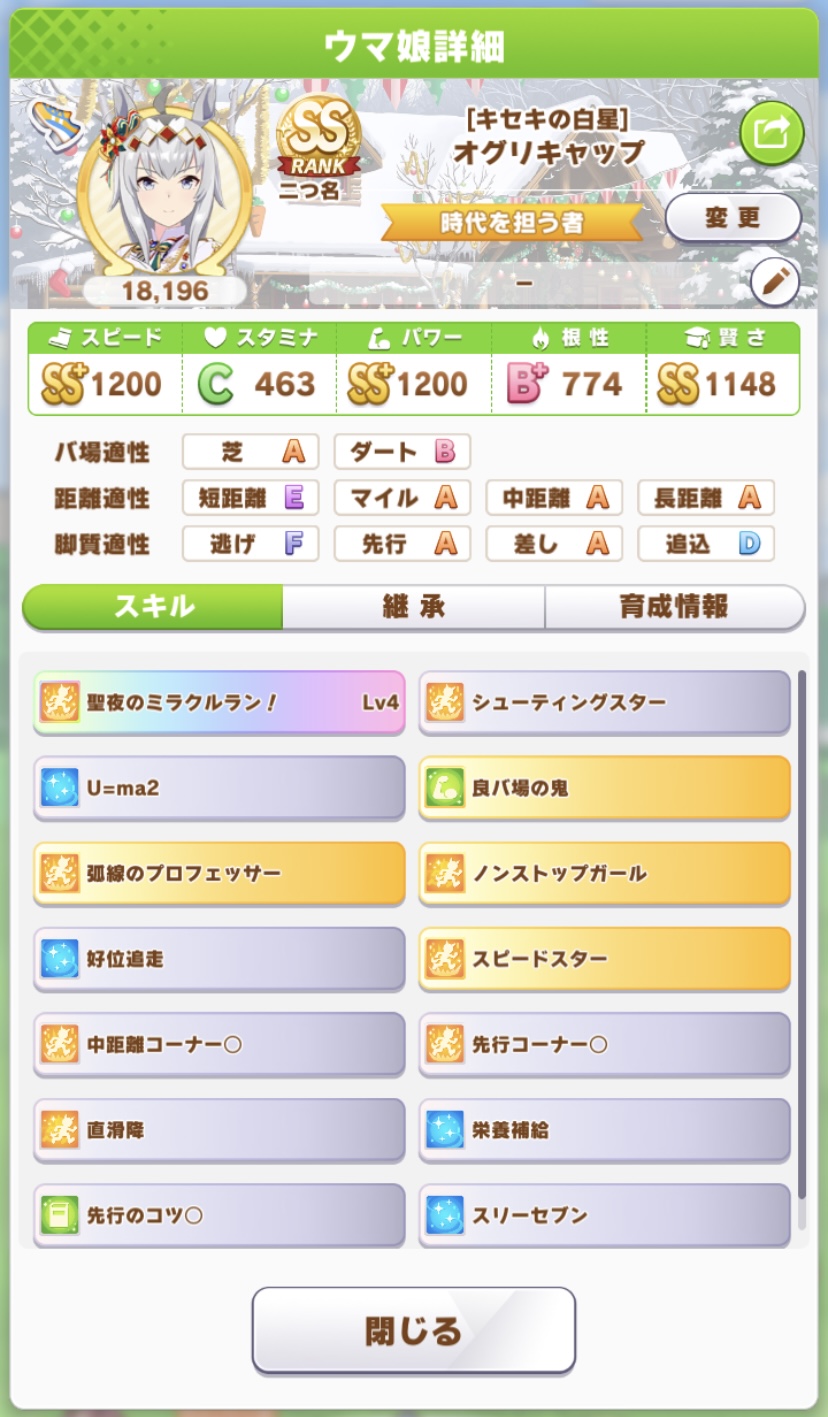828x1417 pixels.
Task: Tap the 先行コーナー○ skill
Action: tap(604, 1045)
